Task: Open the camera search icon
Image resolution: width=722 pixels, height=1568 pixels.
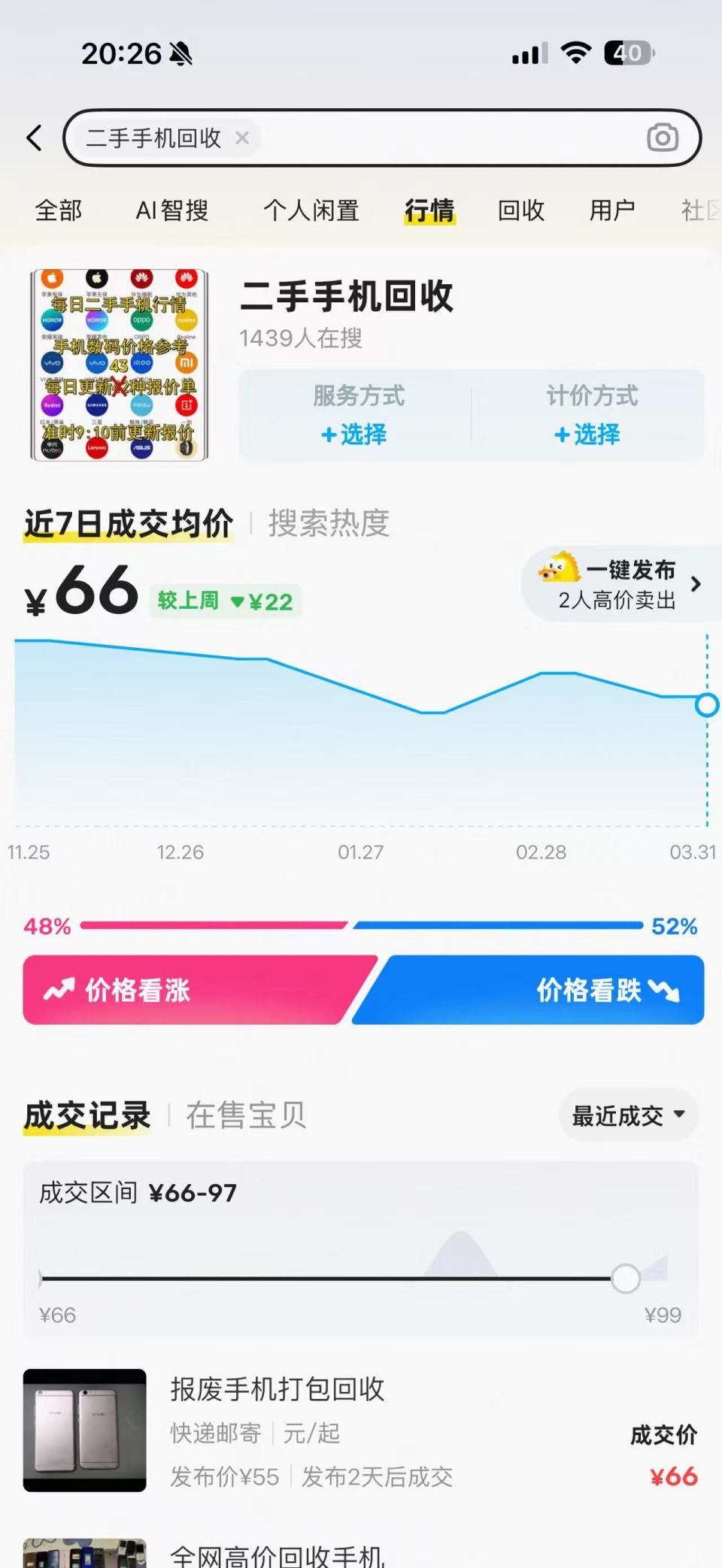Action: click(663, 138)
